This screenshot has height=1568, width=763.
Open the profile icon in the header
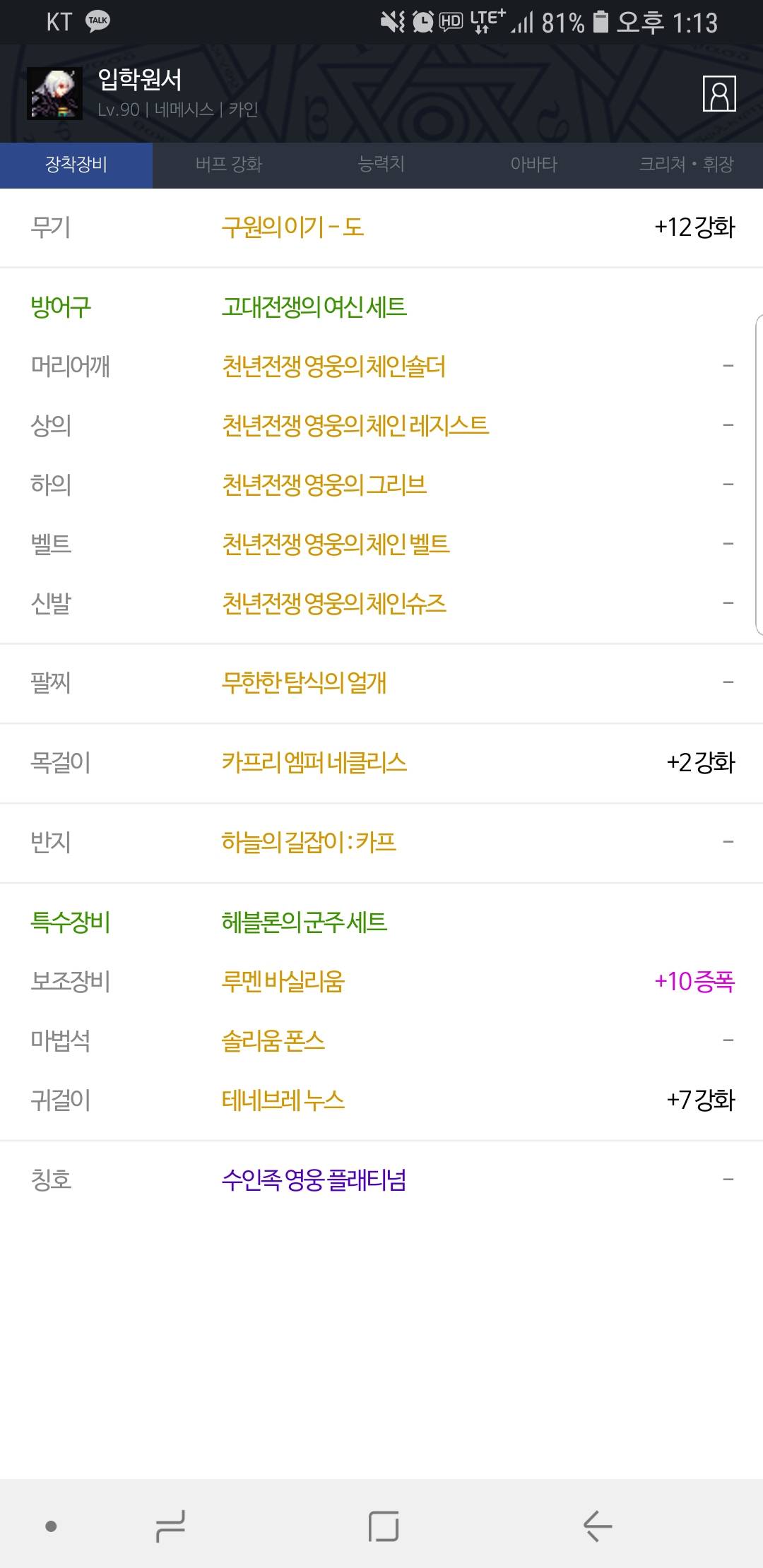coord(719,93)
